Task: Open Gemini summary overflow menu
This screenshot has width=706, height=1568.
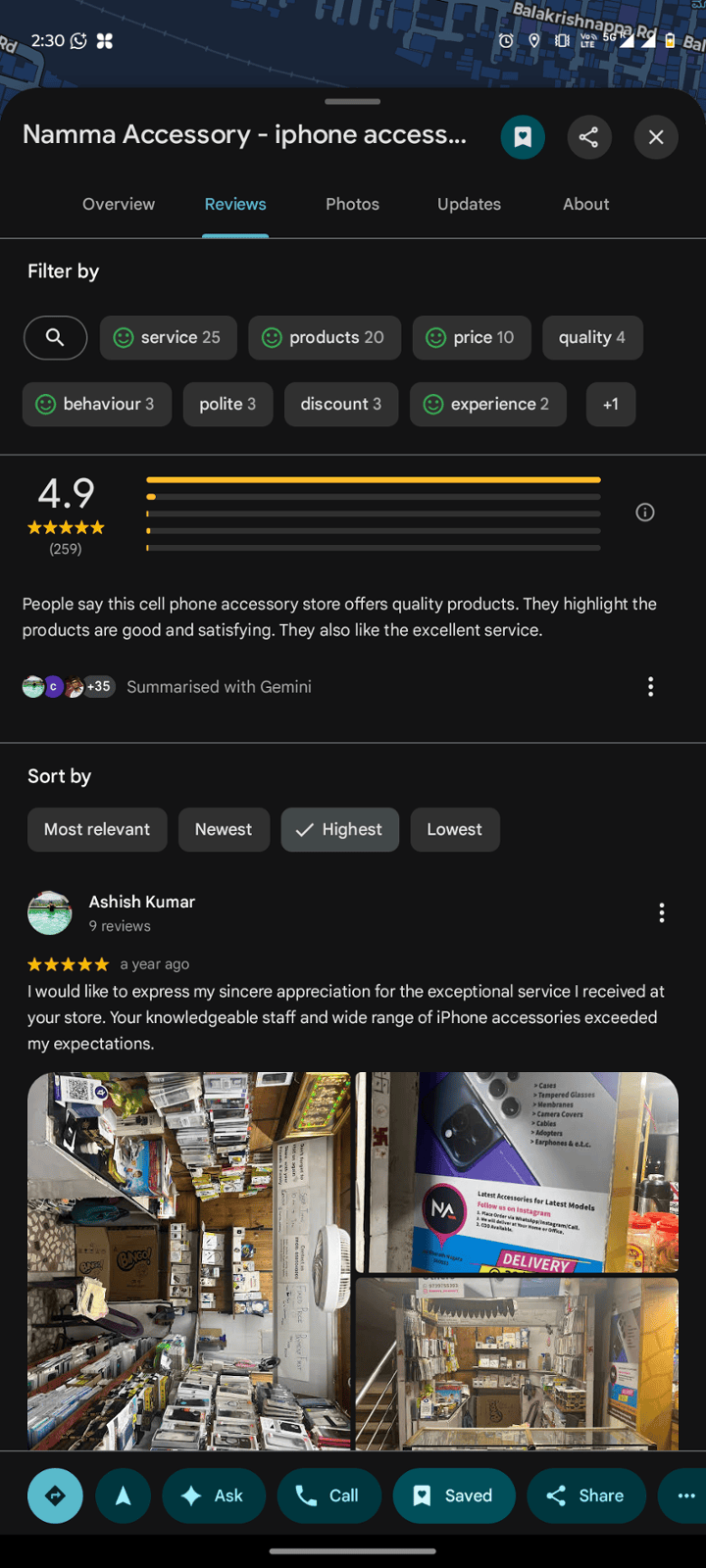Action: 650,686
